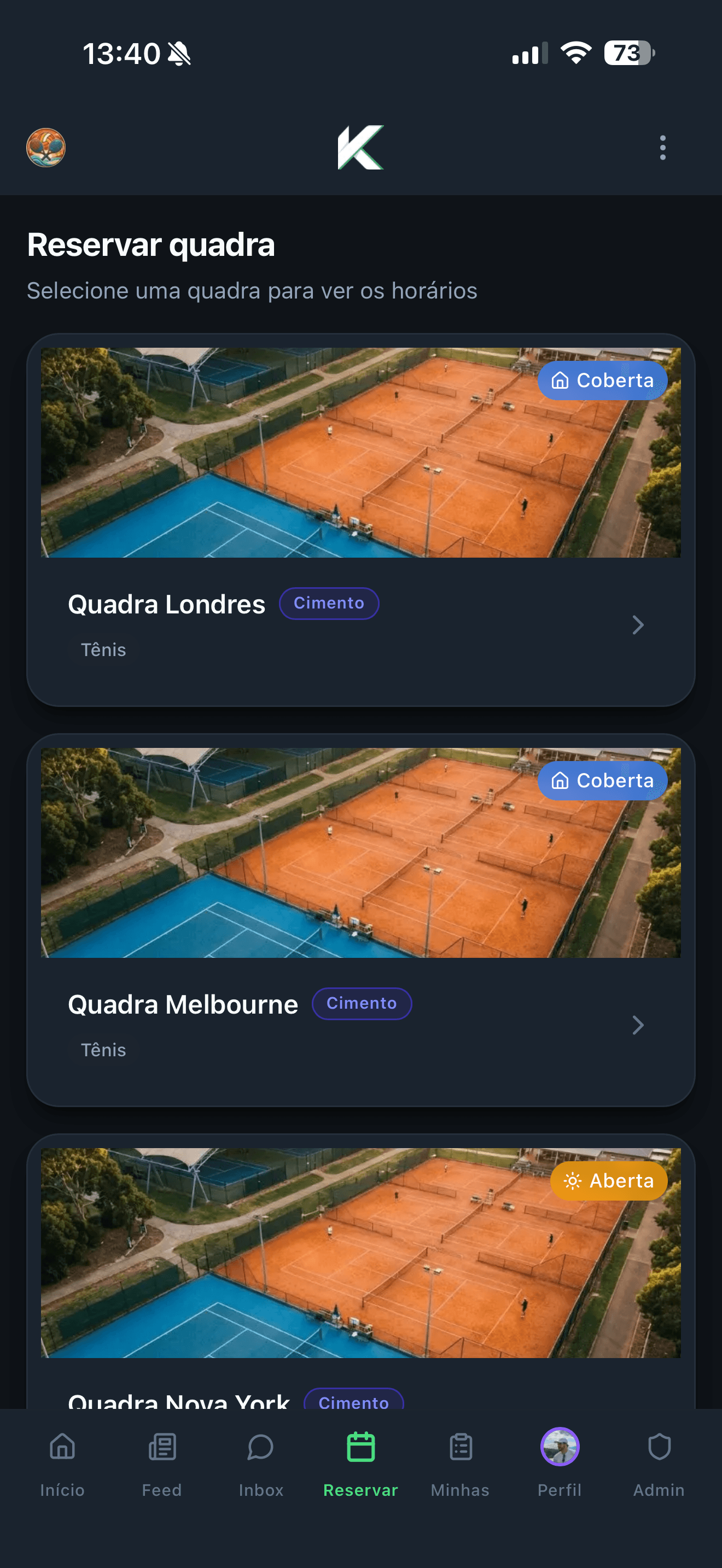Tap the Reservar tab
This screenshot has width=722, height=1568.
point(360,1462)
